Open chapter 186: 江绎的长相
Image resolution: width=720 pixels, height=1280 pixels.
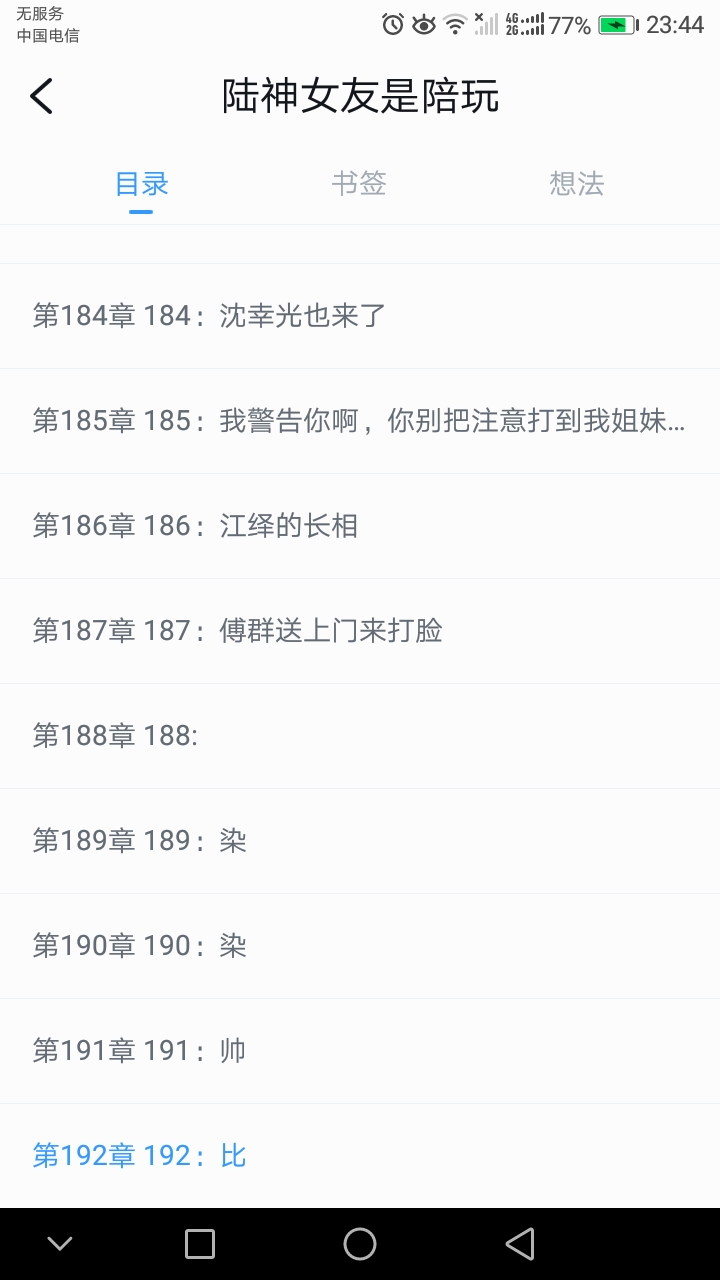click(360, 526)
